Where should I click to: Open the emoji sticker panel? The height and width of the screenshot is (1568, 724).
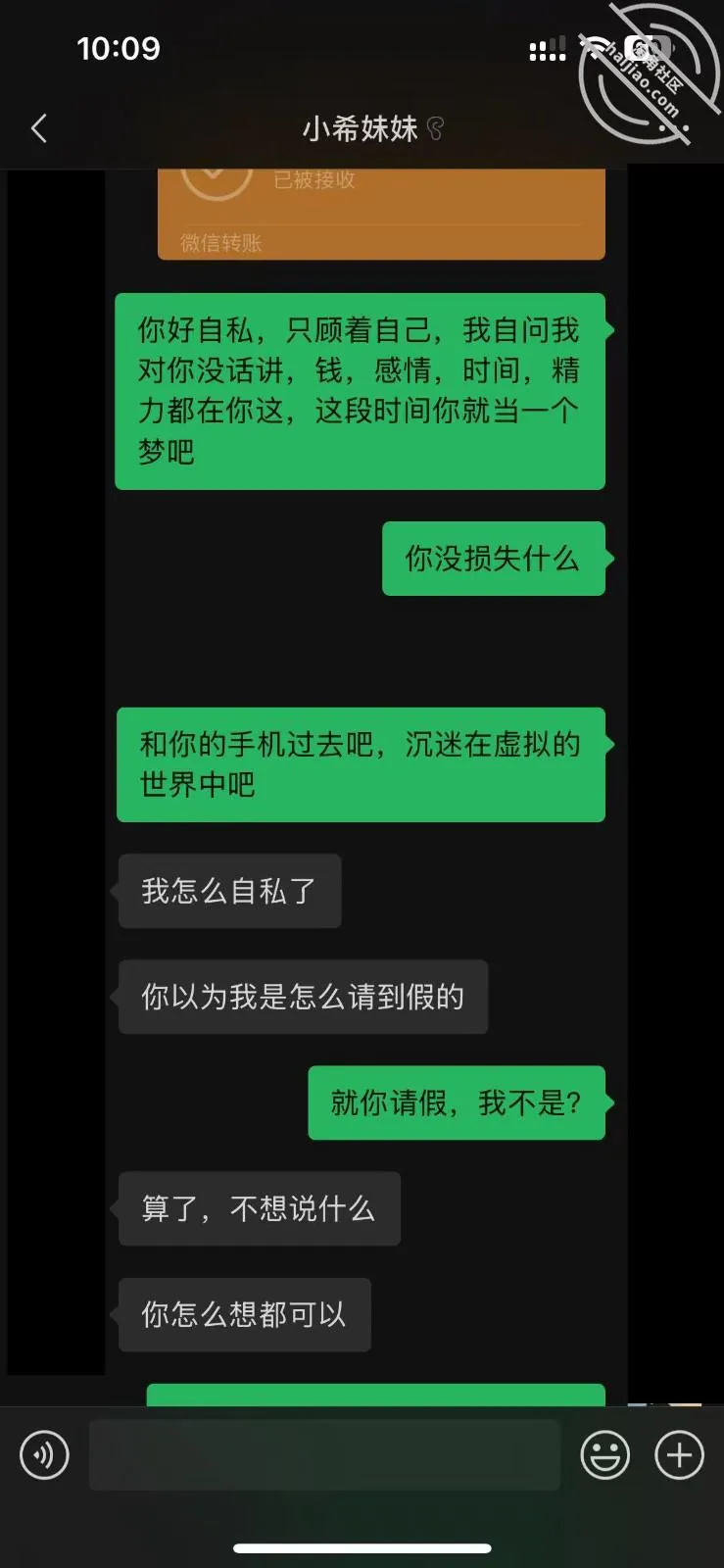(605, 1455)
